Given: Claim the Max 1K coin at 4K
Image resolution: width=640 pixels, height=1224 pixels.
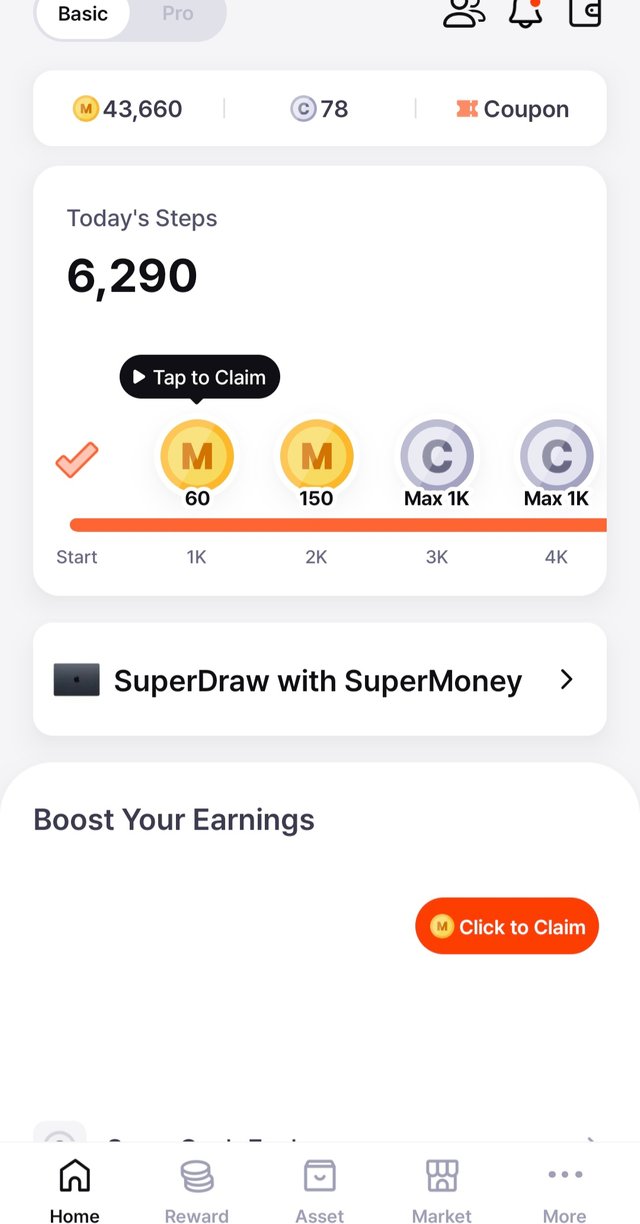Looking at the screenshot, I should coord(556,457).
